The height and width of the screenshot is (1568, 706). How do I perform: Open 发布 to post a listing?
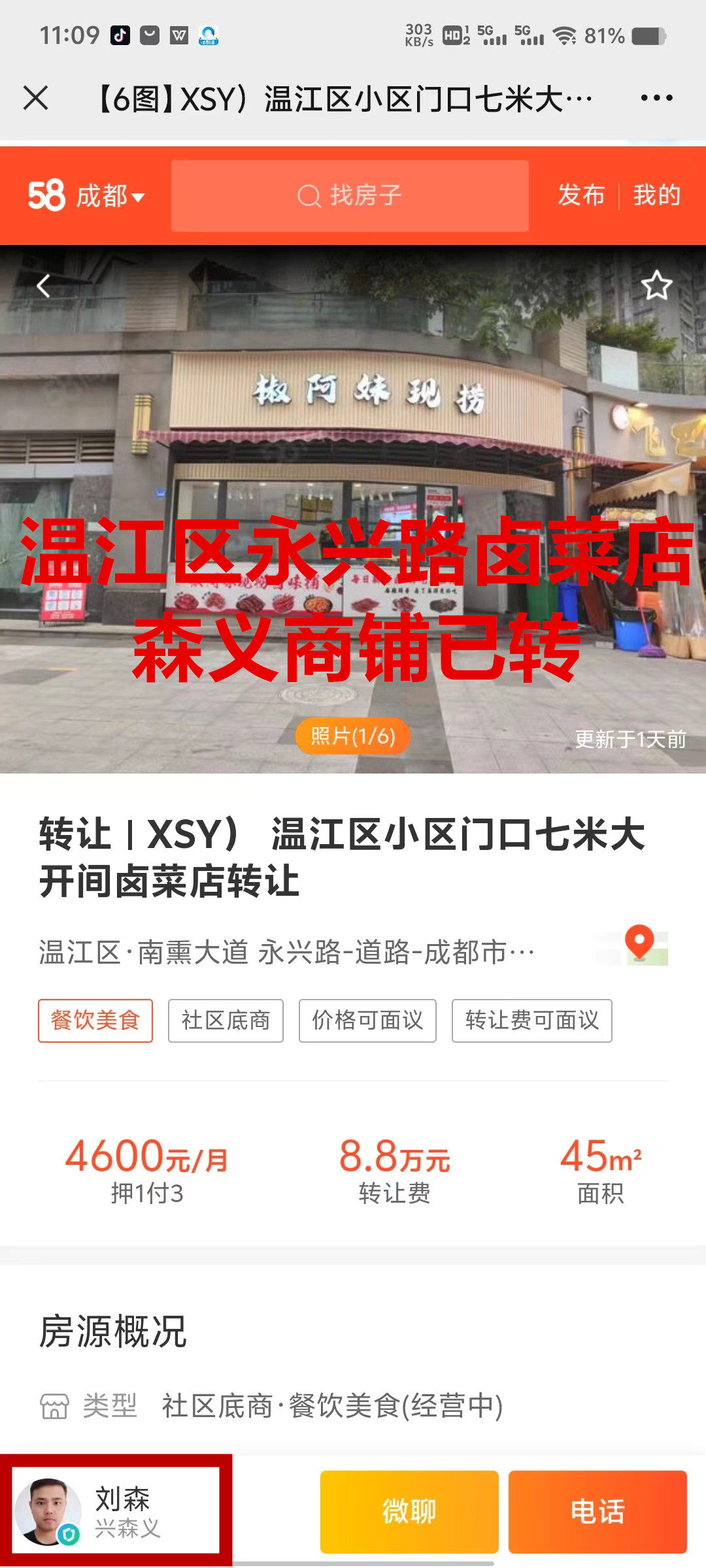[x=581, y=195]
